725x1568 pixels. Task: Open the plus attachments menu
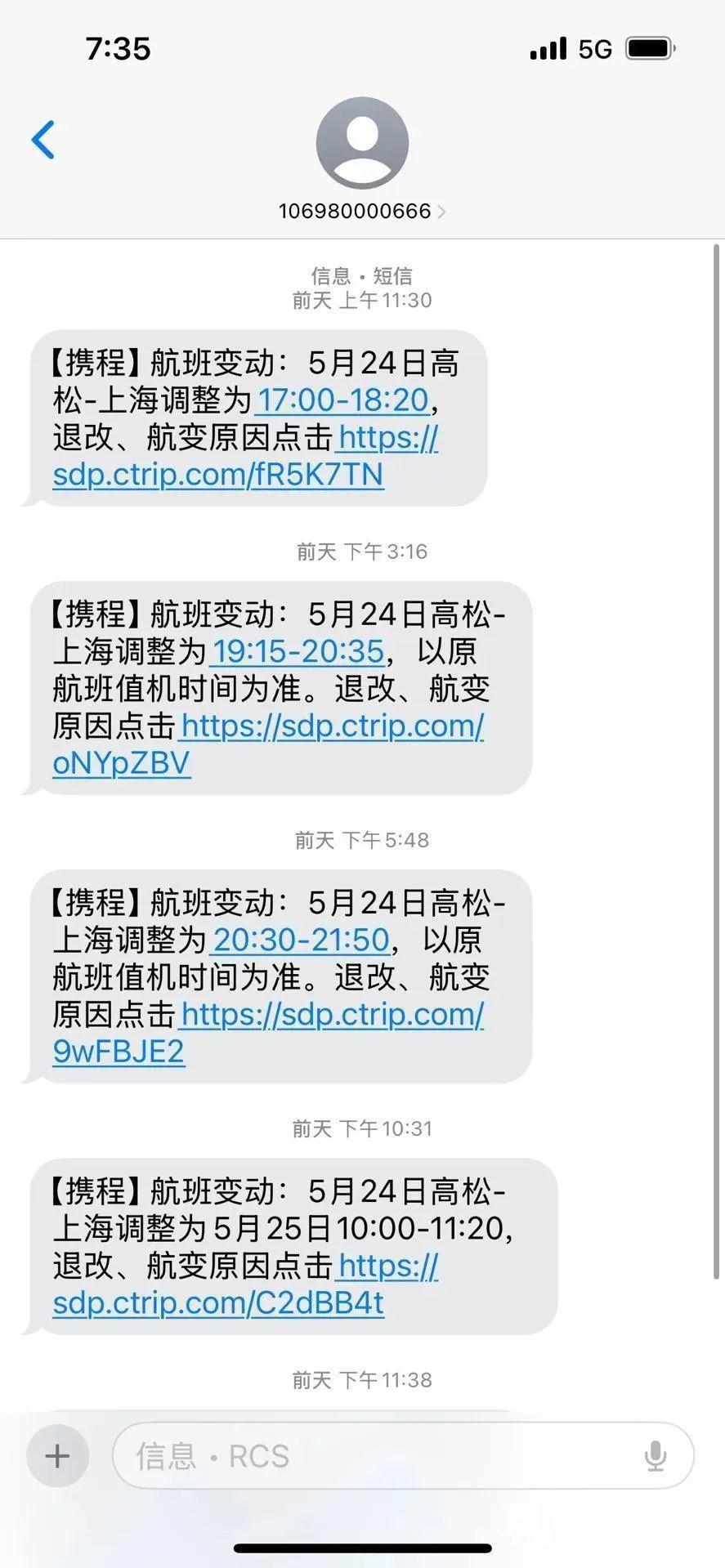(57, 1455)
